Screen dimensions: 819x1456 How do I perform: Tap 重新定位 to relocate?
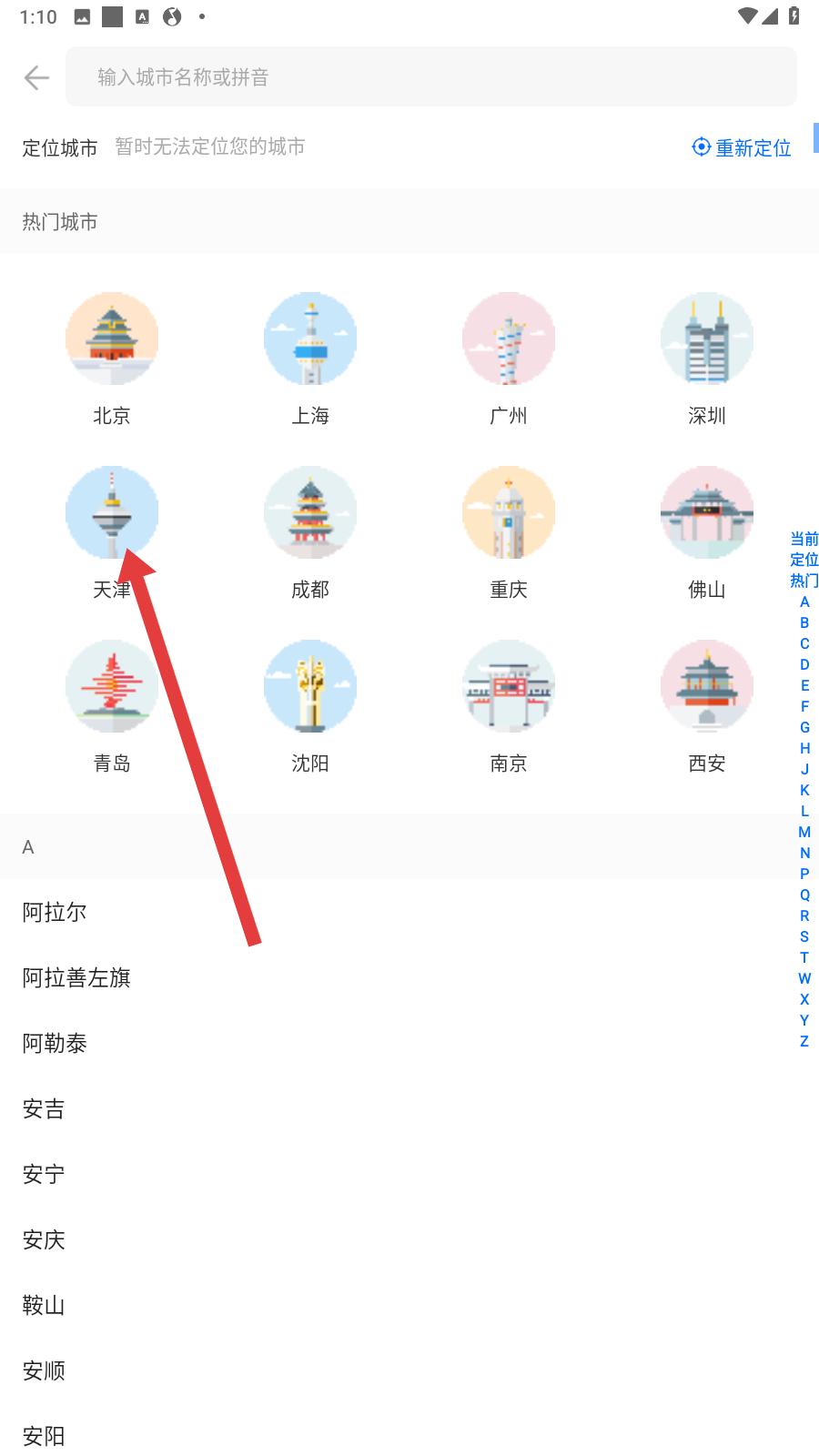[742, 147]
